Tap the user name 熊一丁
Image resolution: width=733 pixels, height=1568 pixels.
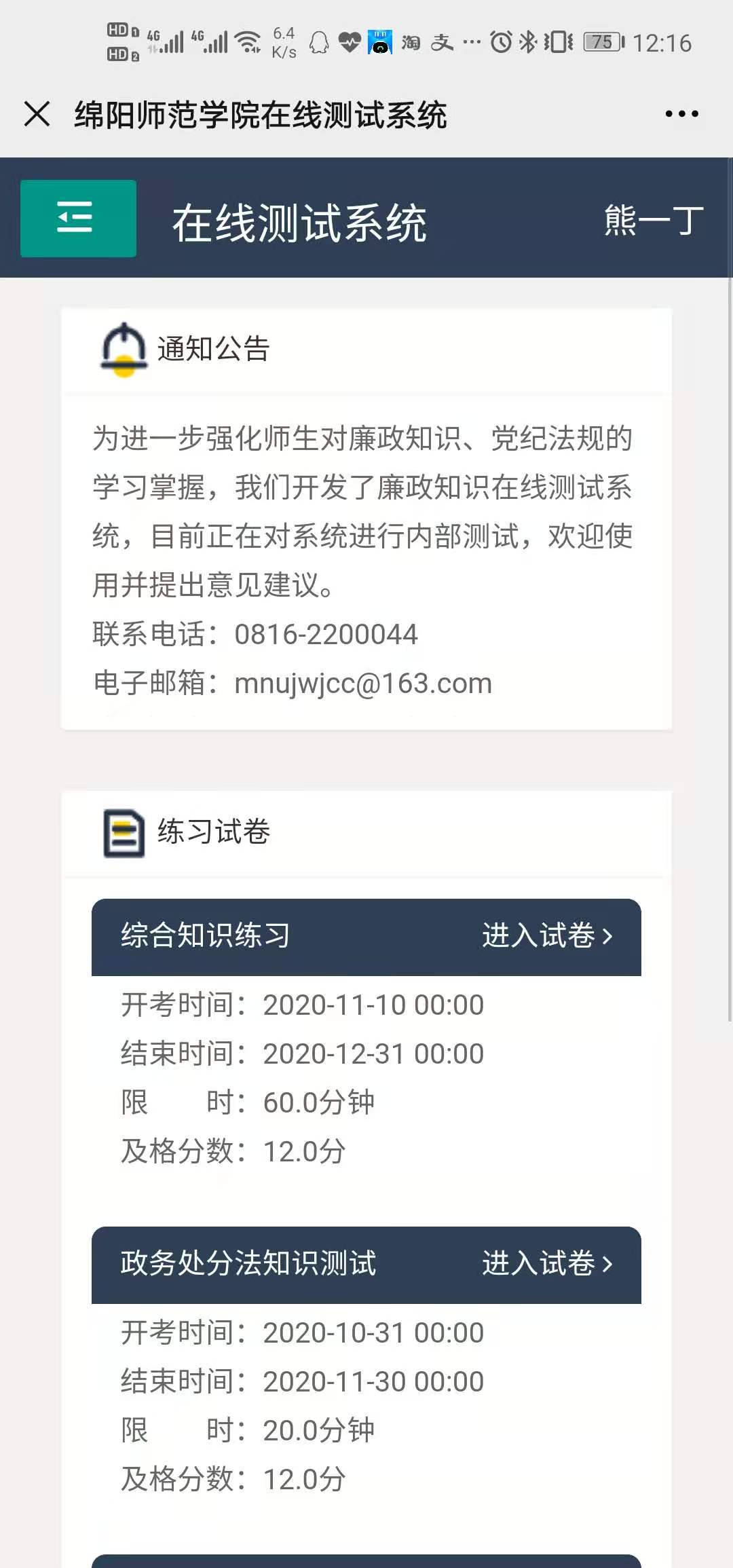pyautogui.click(x=654, y=221)
